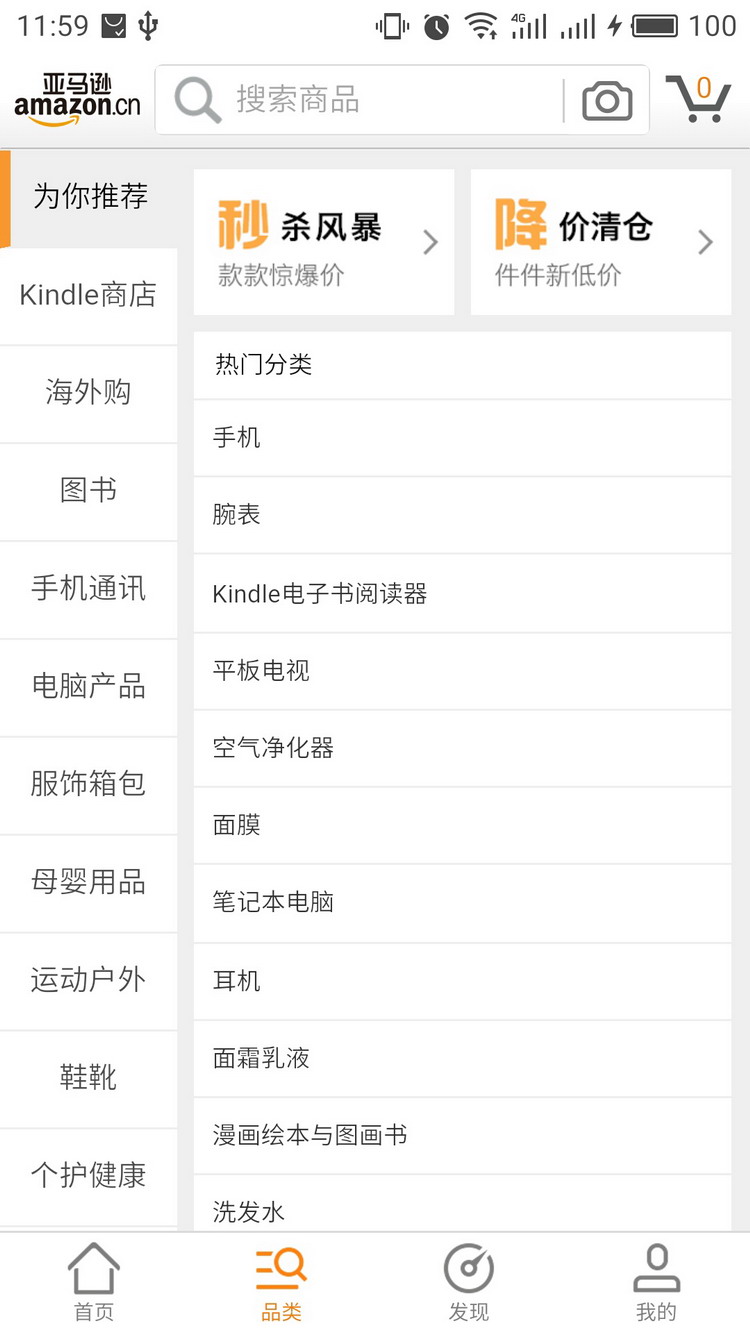Image resolution: width=750 pixels, height=1333 pixels.
Task: Switch to 手机通讯 category
Action: point(88,588)
